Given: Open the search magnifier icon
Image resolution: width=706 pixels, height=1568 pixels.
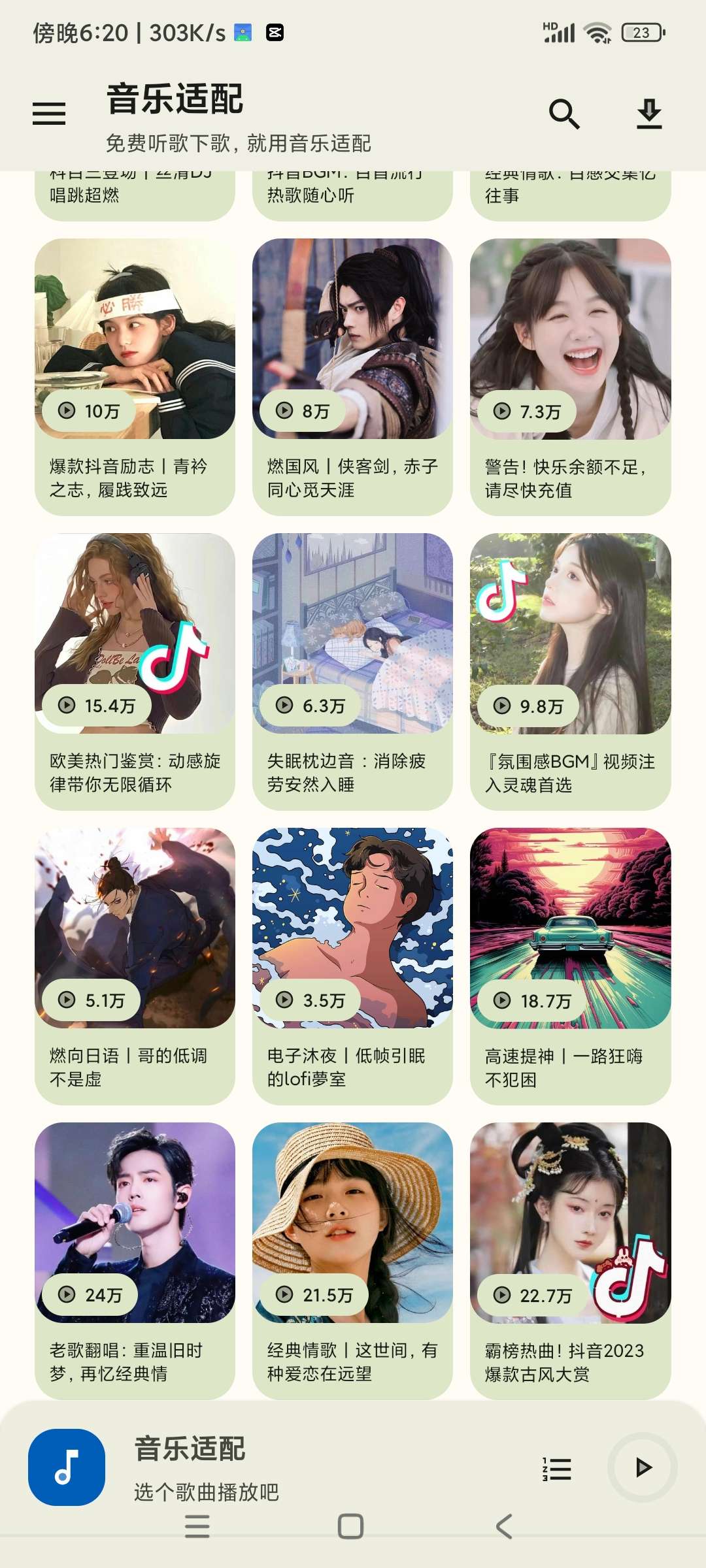Looking at the screenshot, I should coord(563,114).
